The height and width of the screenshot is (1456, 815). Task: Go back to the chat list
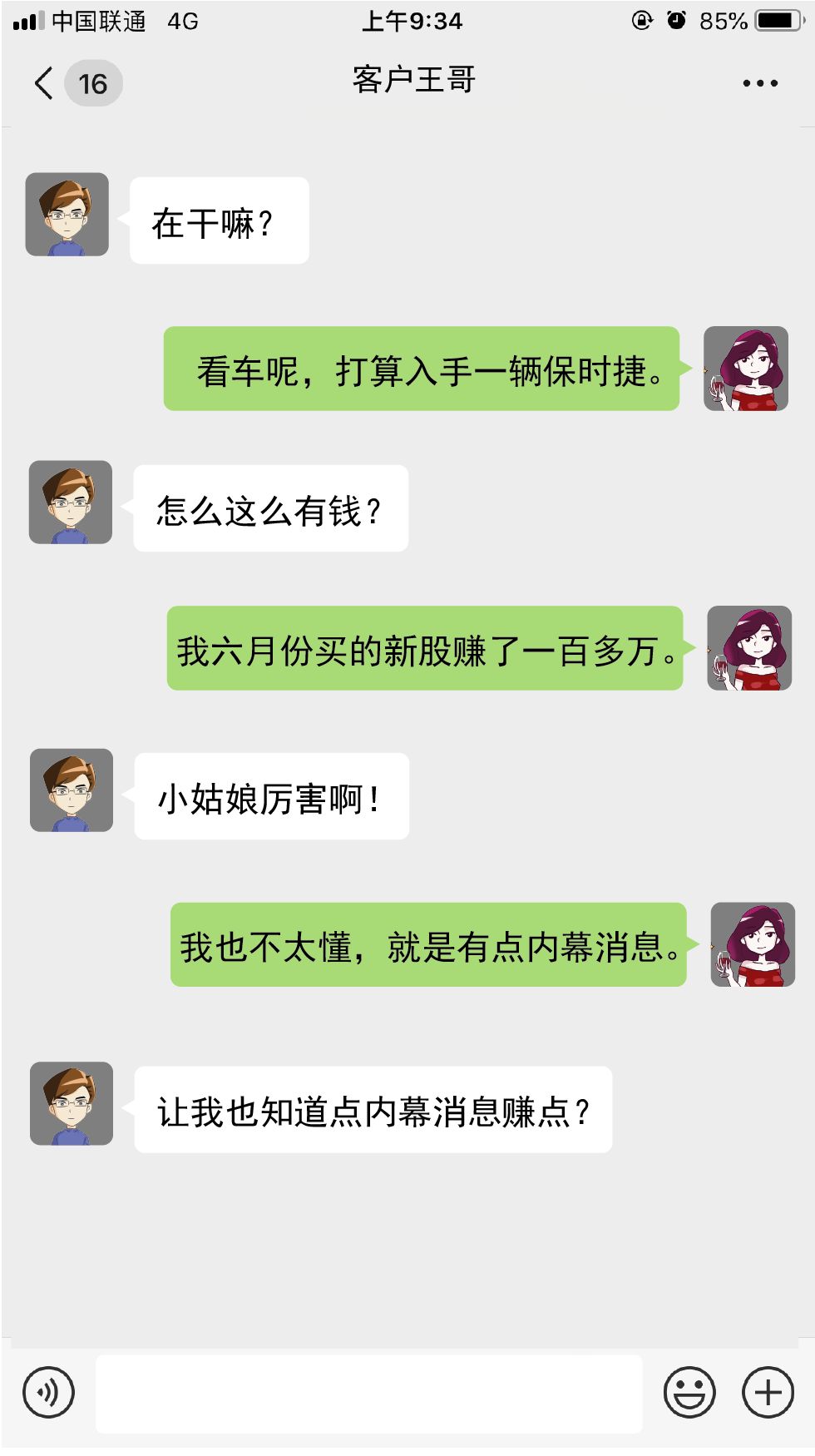pos(45,83)
